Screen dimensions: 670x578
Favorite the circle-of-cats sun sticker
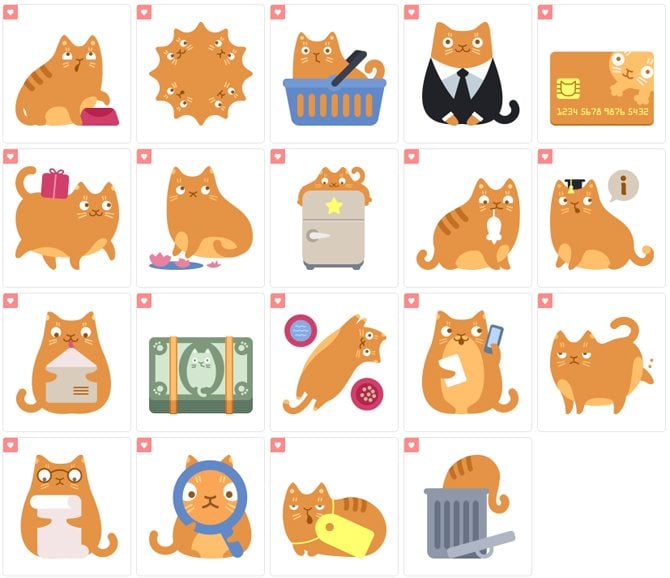point(144,13)
